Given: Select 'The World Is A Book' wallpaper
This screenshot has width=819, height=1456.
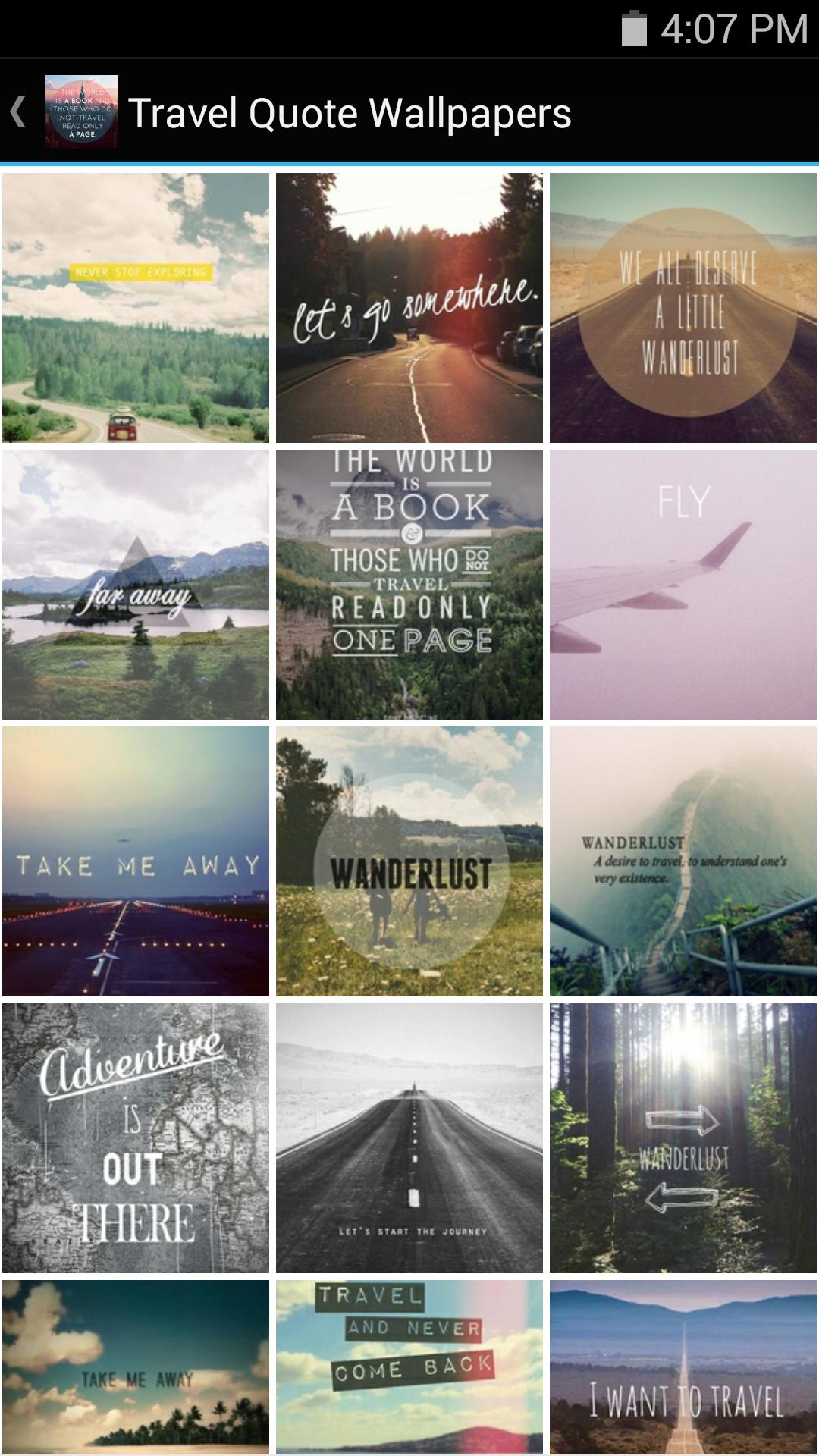Looking at the screenshot, I should [x=411, y=585].
